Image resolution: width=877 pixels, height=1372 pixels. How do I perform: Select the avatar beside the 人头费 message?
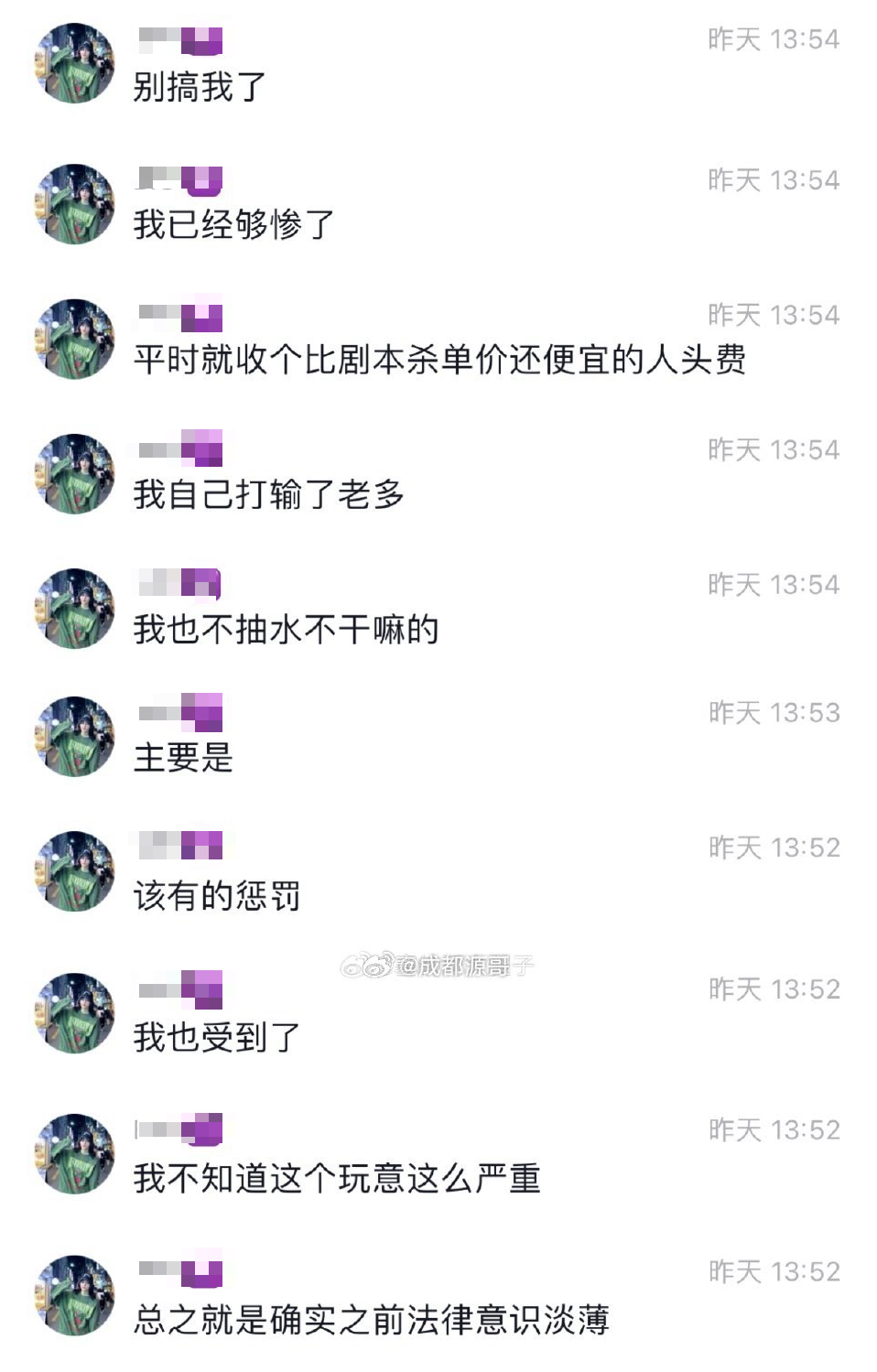click(73, 337)
